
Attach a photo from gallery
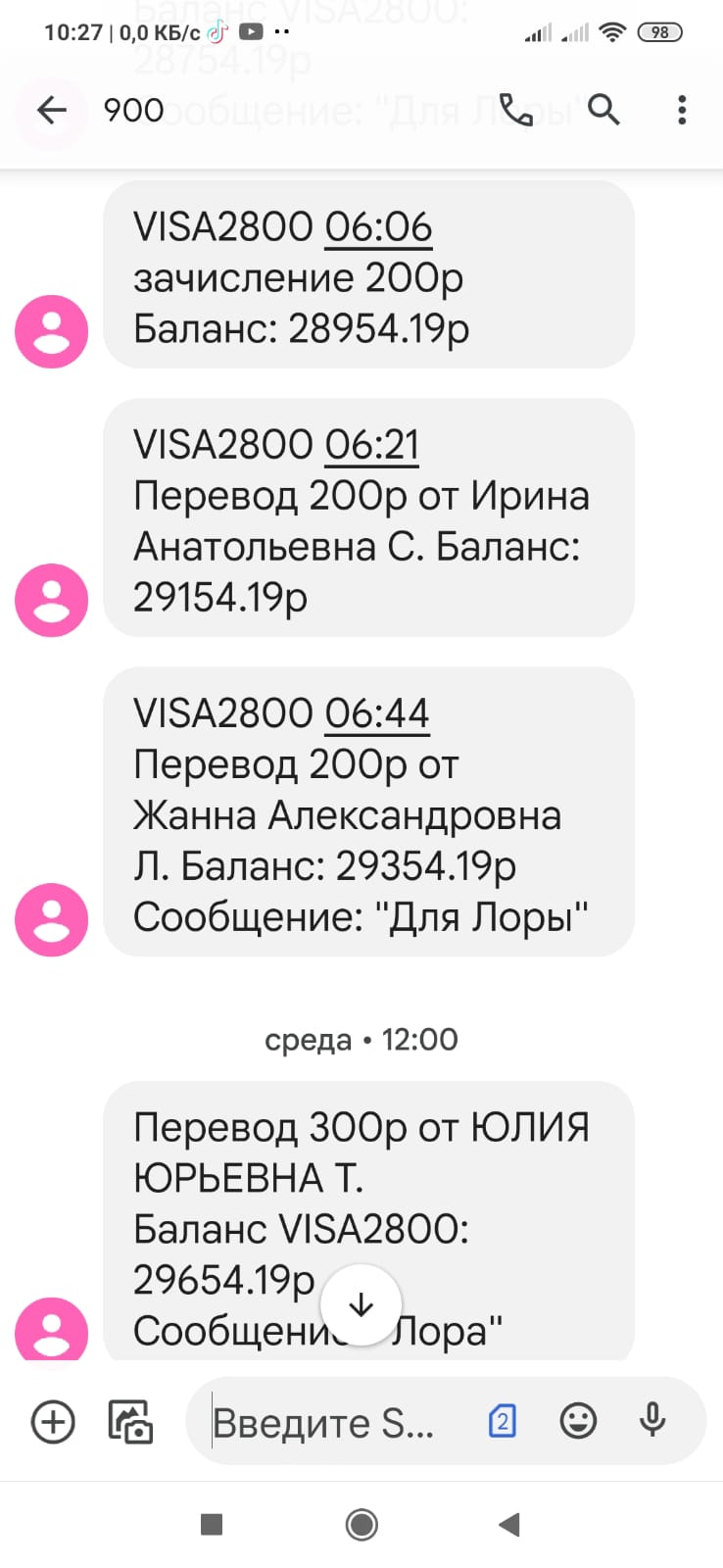coord(130,1422)
